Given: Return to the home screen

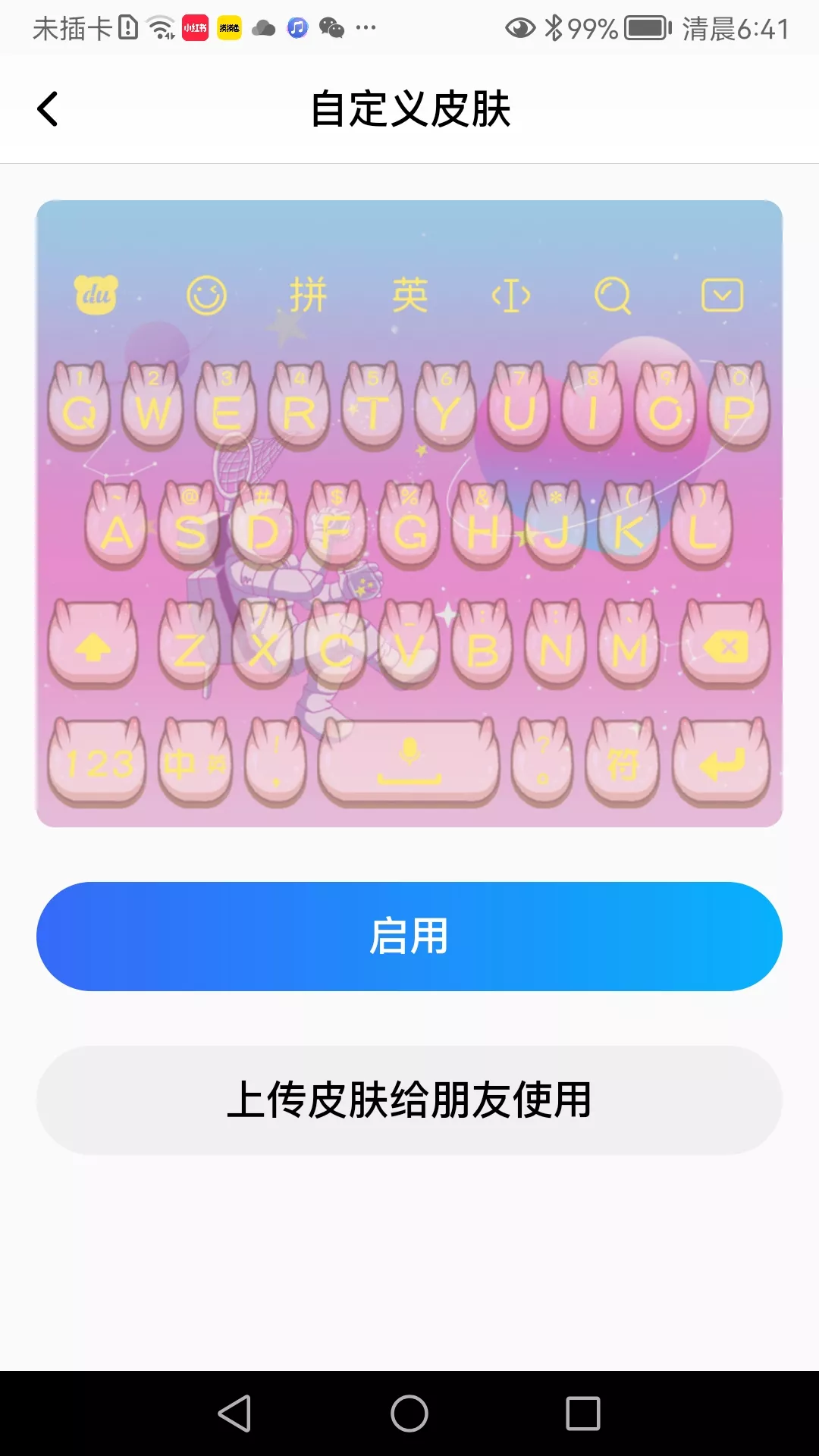Looking at the screenshot, I should click(409, 1414).
